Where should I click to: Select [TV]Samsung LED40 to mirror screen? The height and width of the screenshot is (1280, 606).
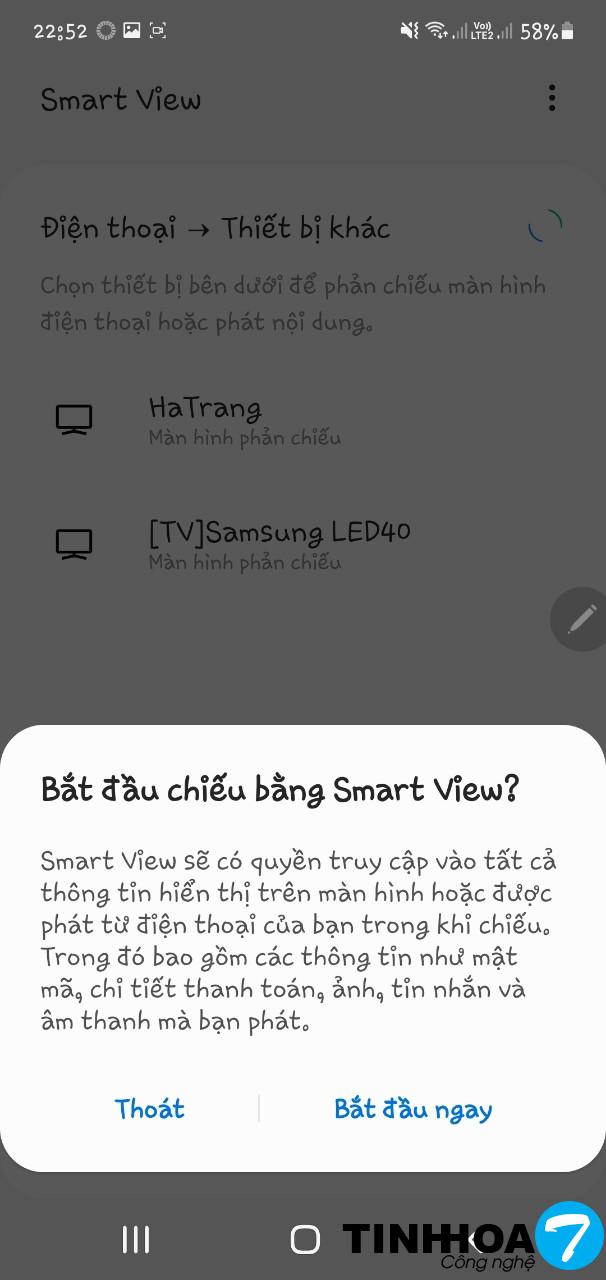tap(279, 544)
